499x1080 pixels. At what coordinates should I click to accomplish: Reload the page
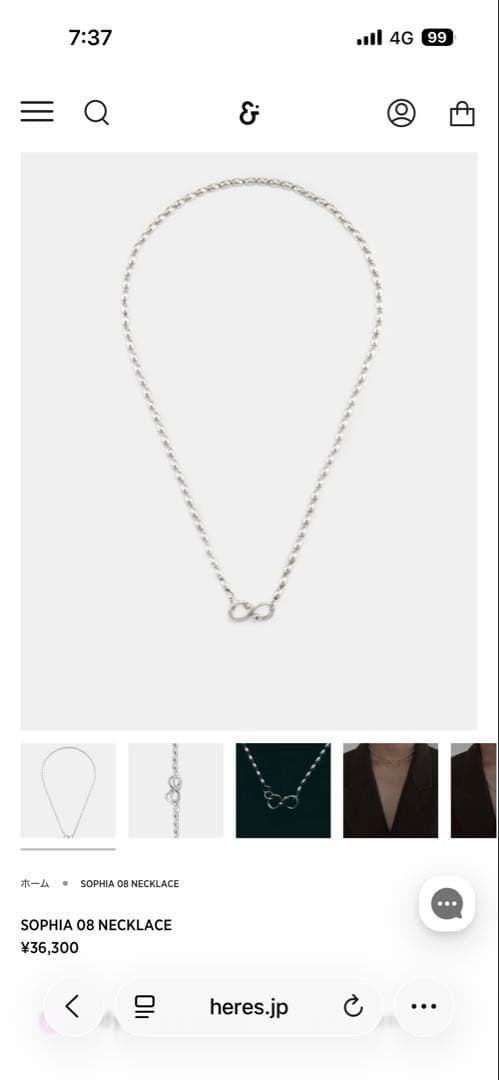tap(354, 1007)
